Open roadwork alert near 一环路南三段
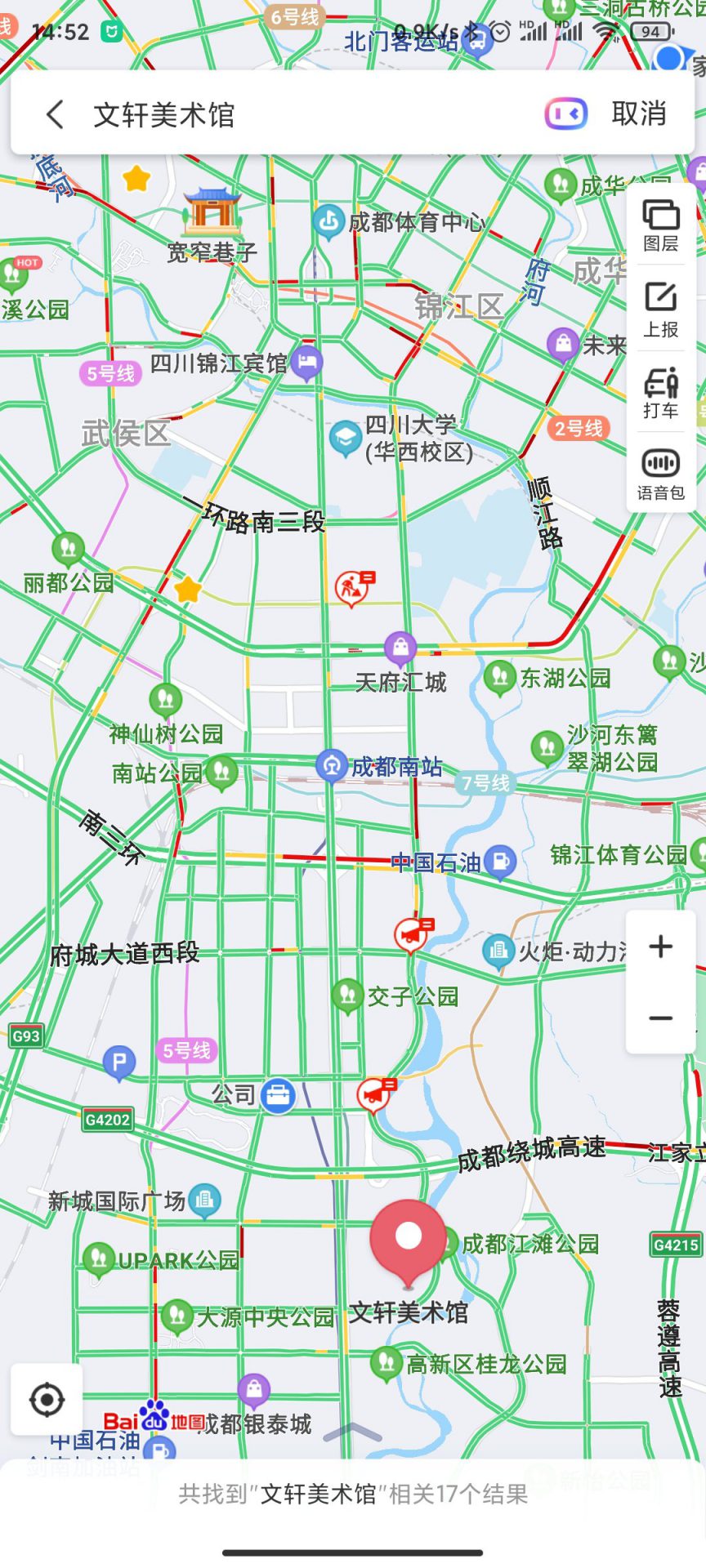Image resolution: width=706 pixels, height=1568 pixels. point(354,586)
